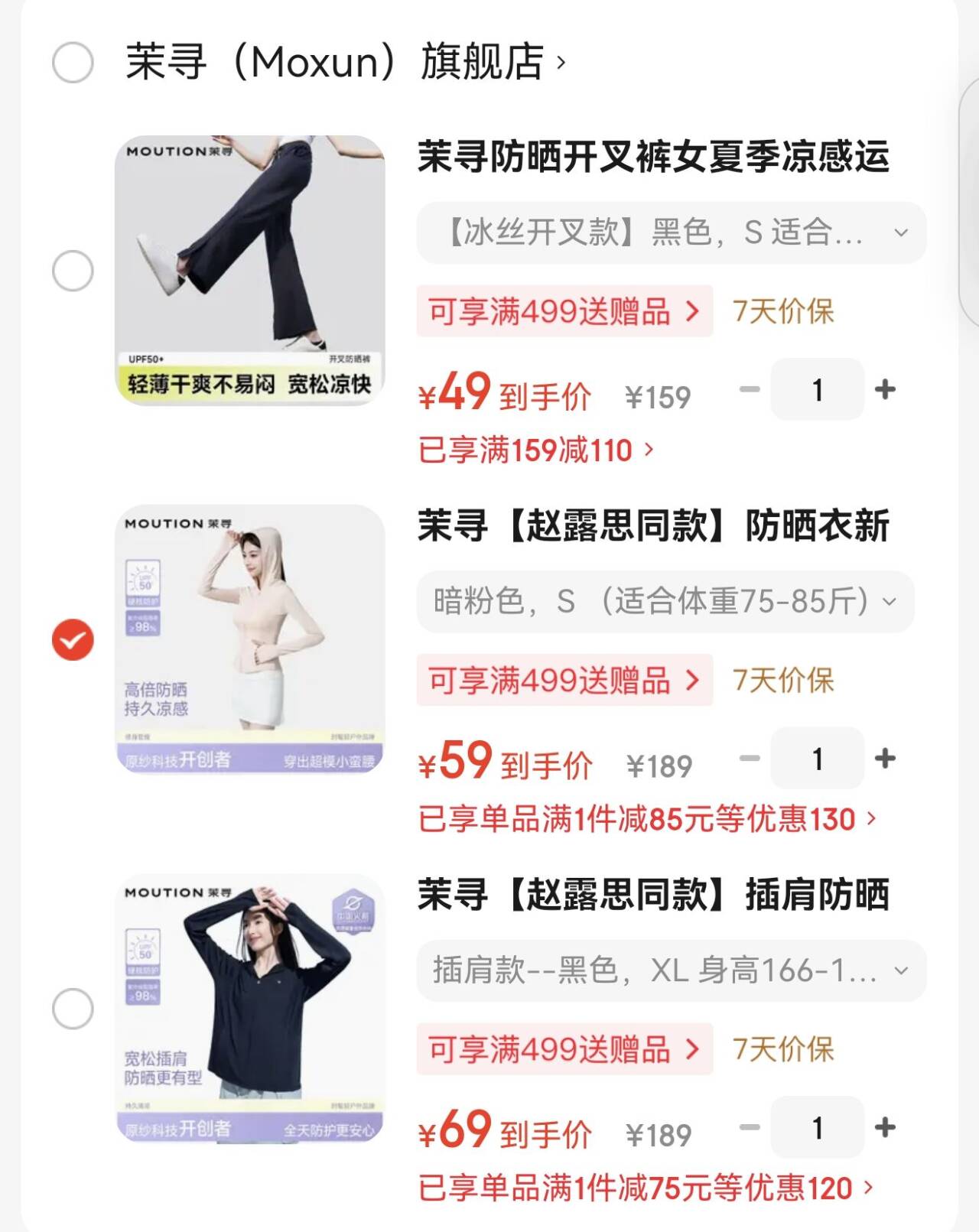
Task: View 单品满1件减75元 discount details
Action: point(645,1188)
